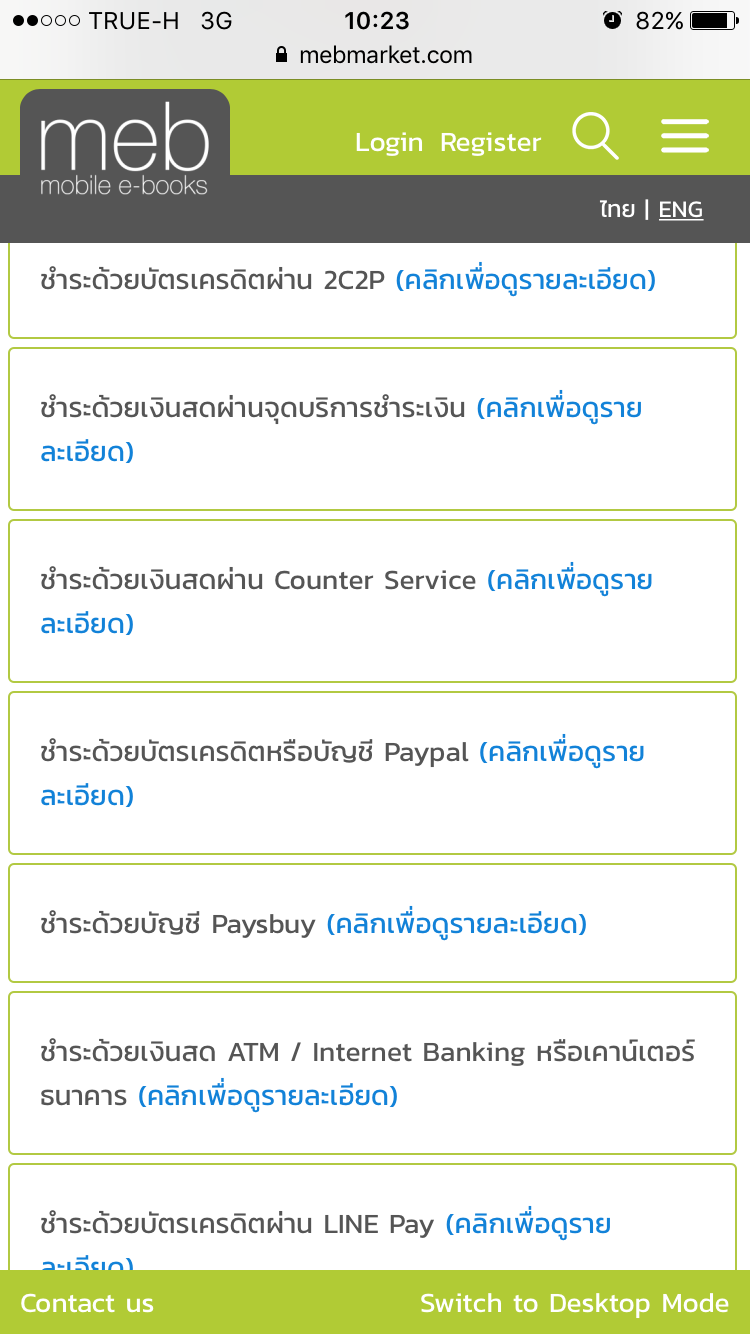Go to Register
Image resolution: width=750 pixels, height=1334 pixels.
(x=490, y=143)
